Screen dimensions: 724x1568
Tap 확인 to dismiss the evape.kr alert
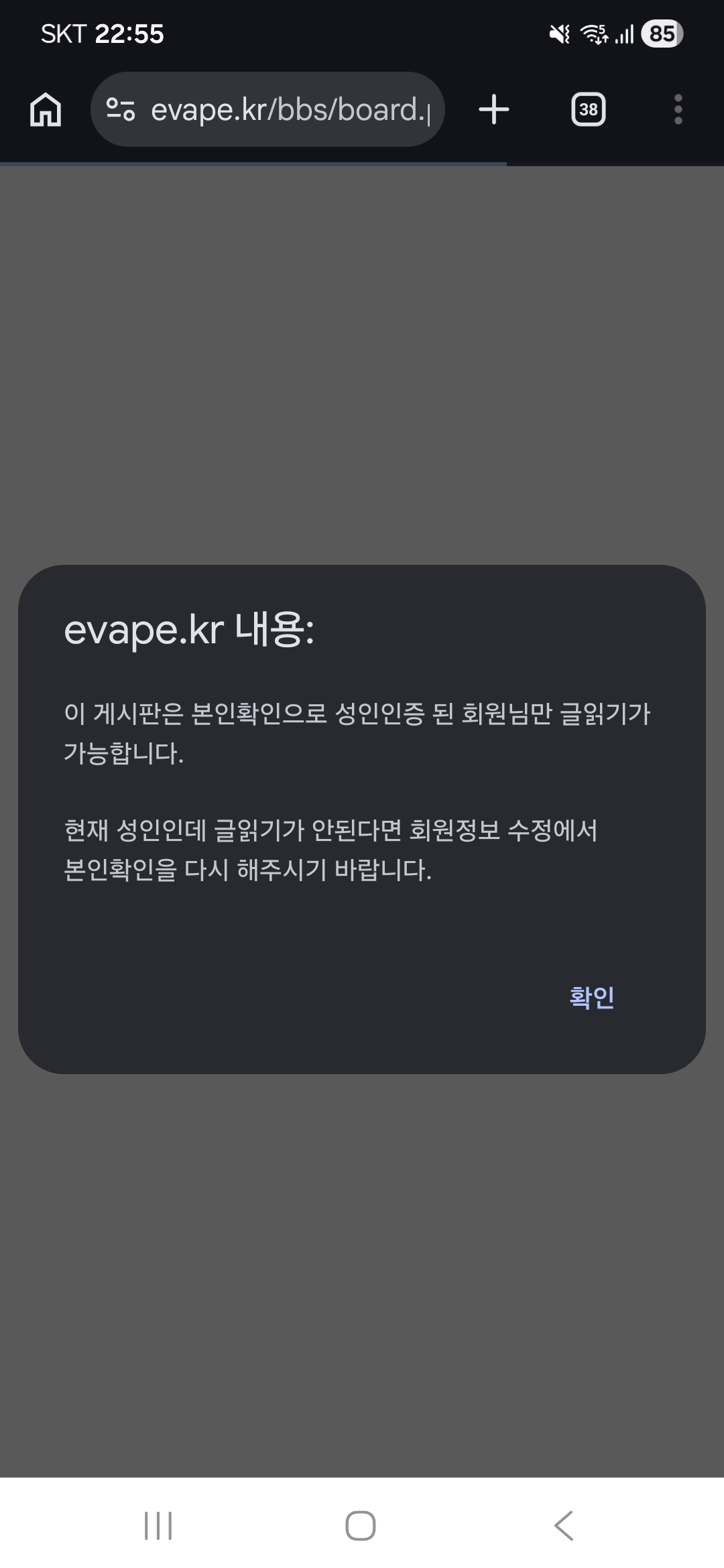[x=591, y=997]
